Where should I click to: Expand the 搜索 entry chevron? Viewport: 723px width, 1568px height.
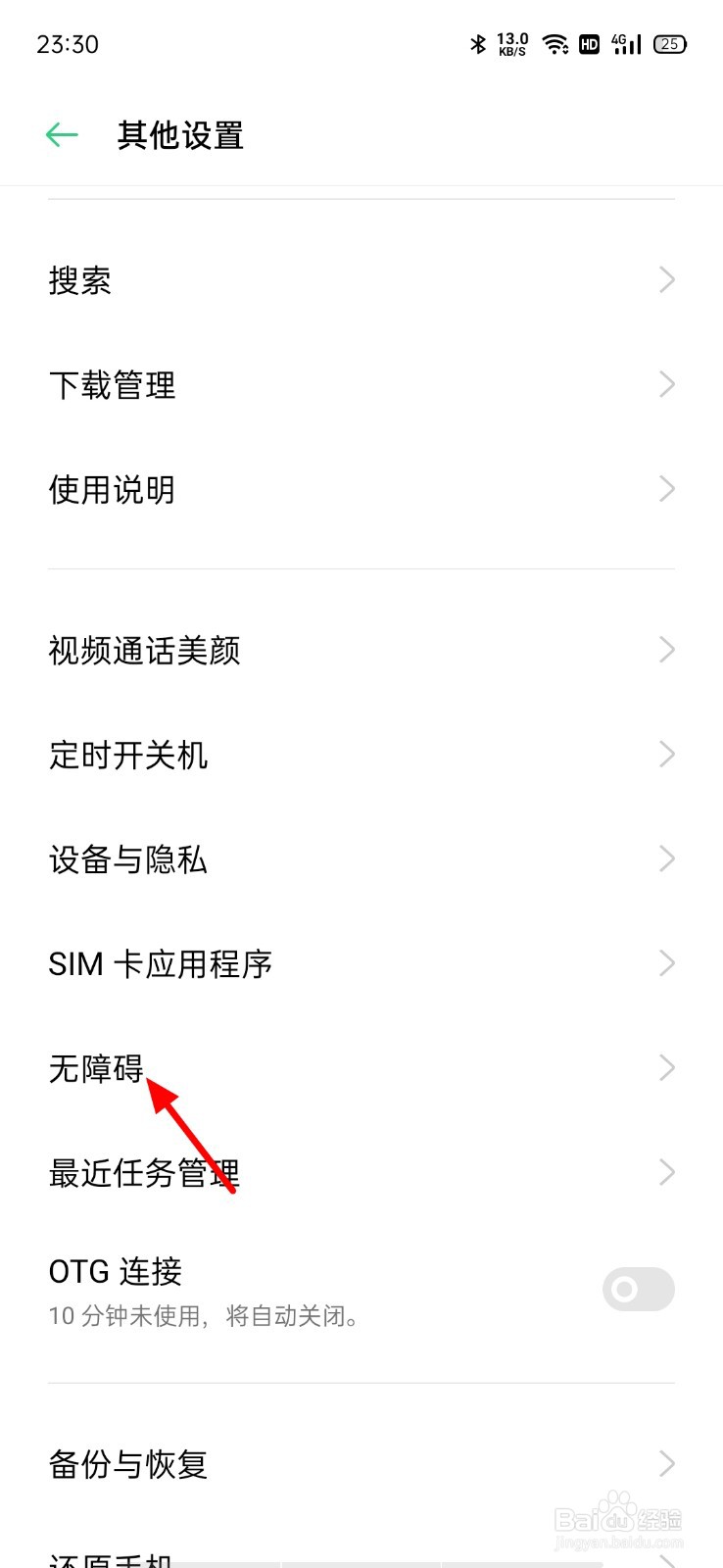point(667,279)
